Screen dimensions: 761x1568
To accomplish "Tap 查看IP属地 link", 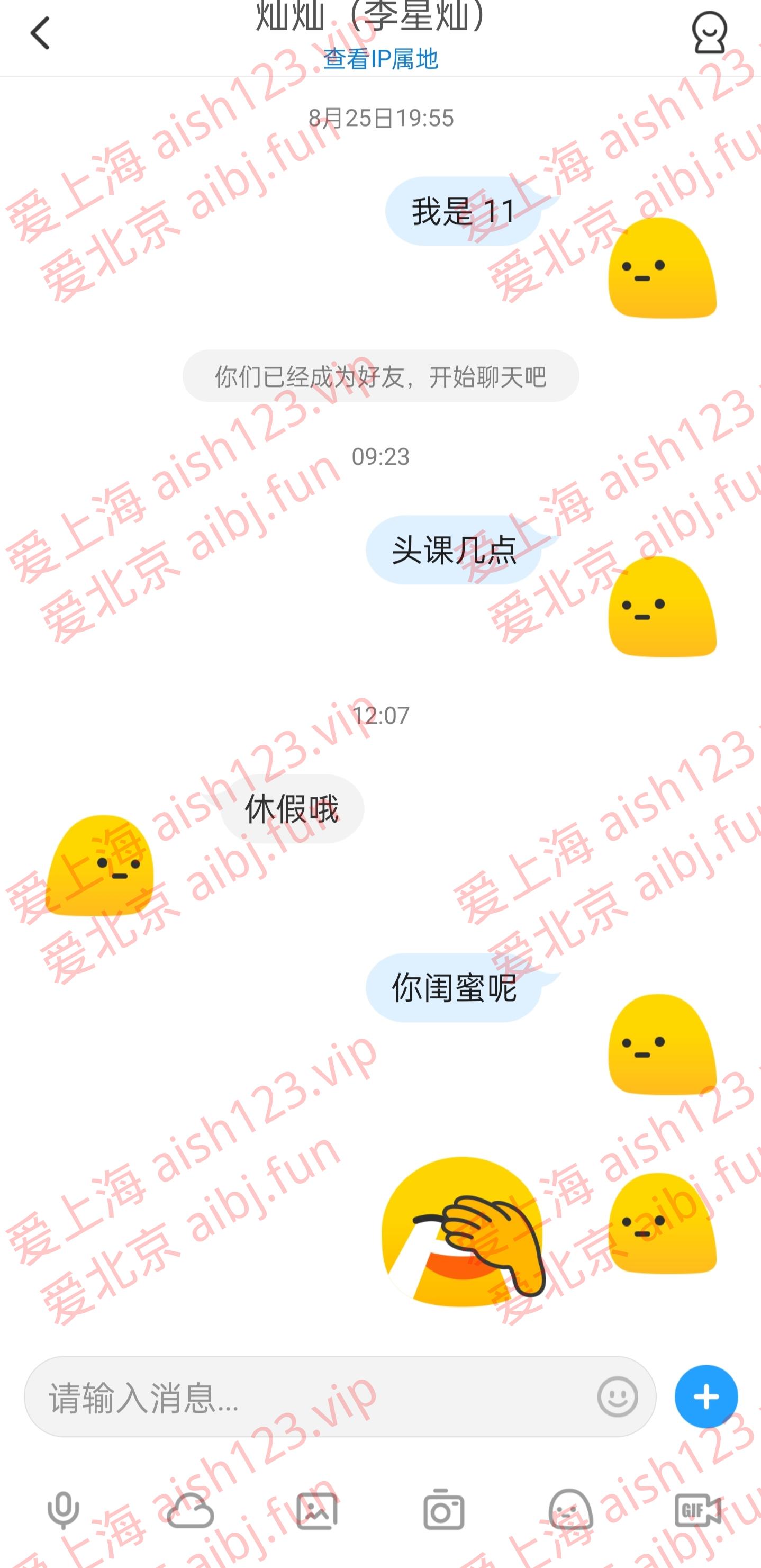I will click(380, 59).
